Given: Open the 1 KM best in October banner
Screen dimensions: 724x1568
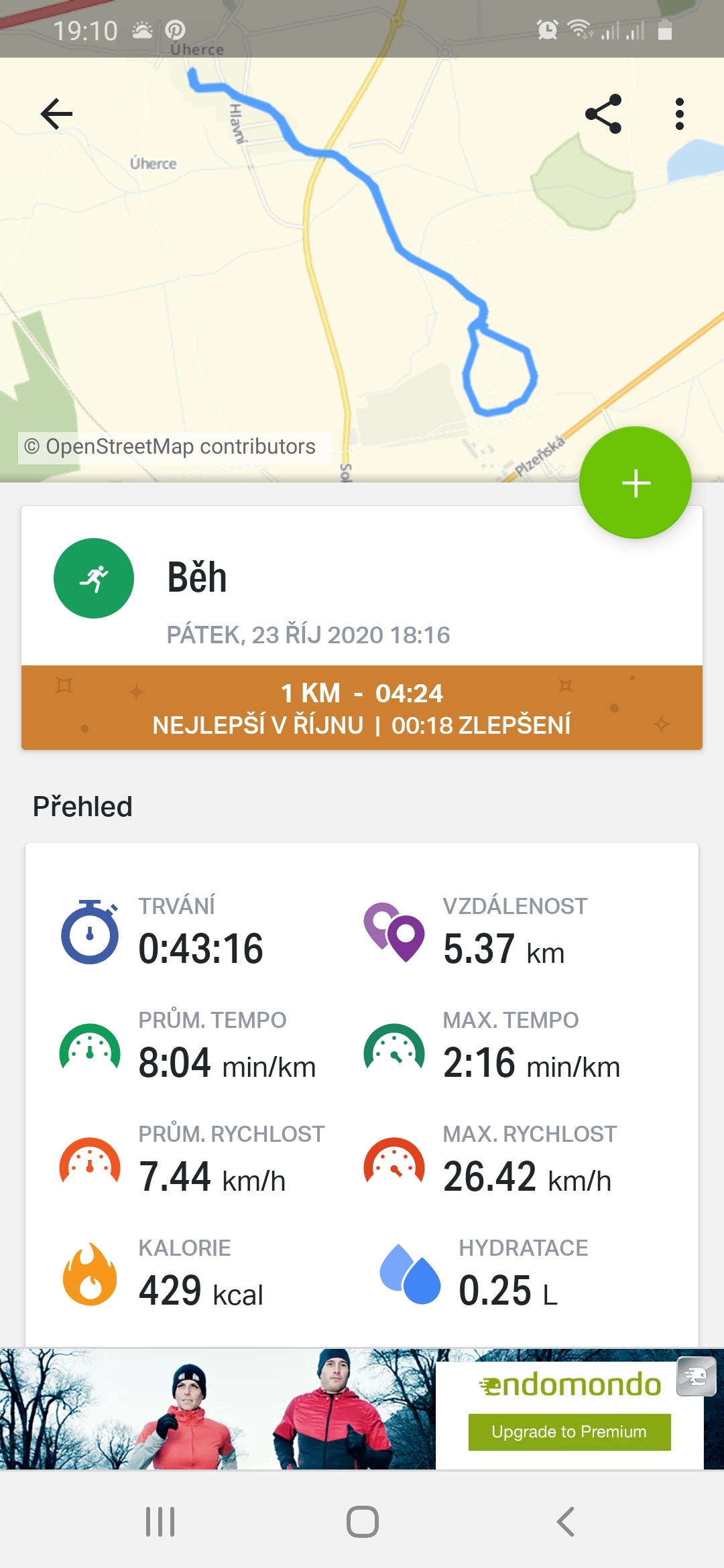Looking at the screenshot, I should (362, 708).
